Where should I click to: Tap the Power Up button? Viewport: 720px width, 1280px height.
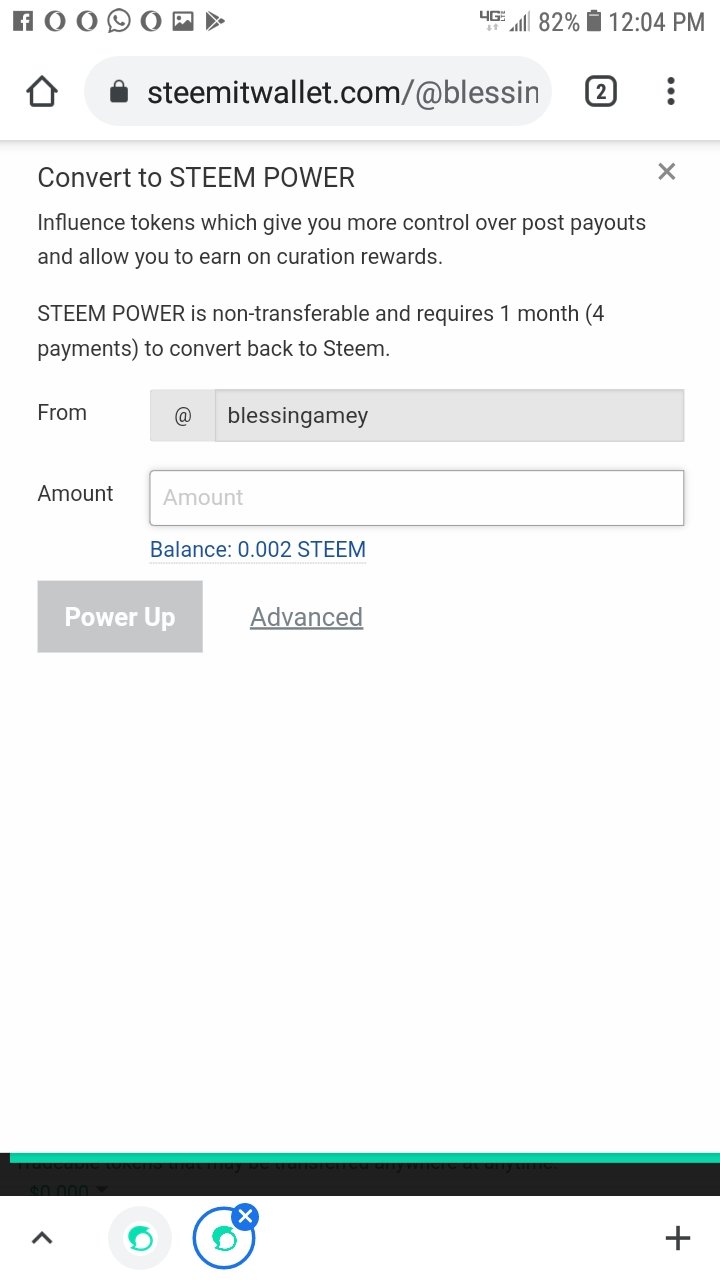[x=120, y=617]
